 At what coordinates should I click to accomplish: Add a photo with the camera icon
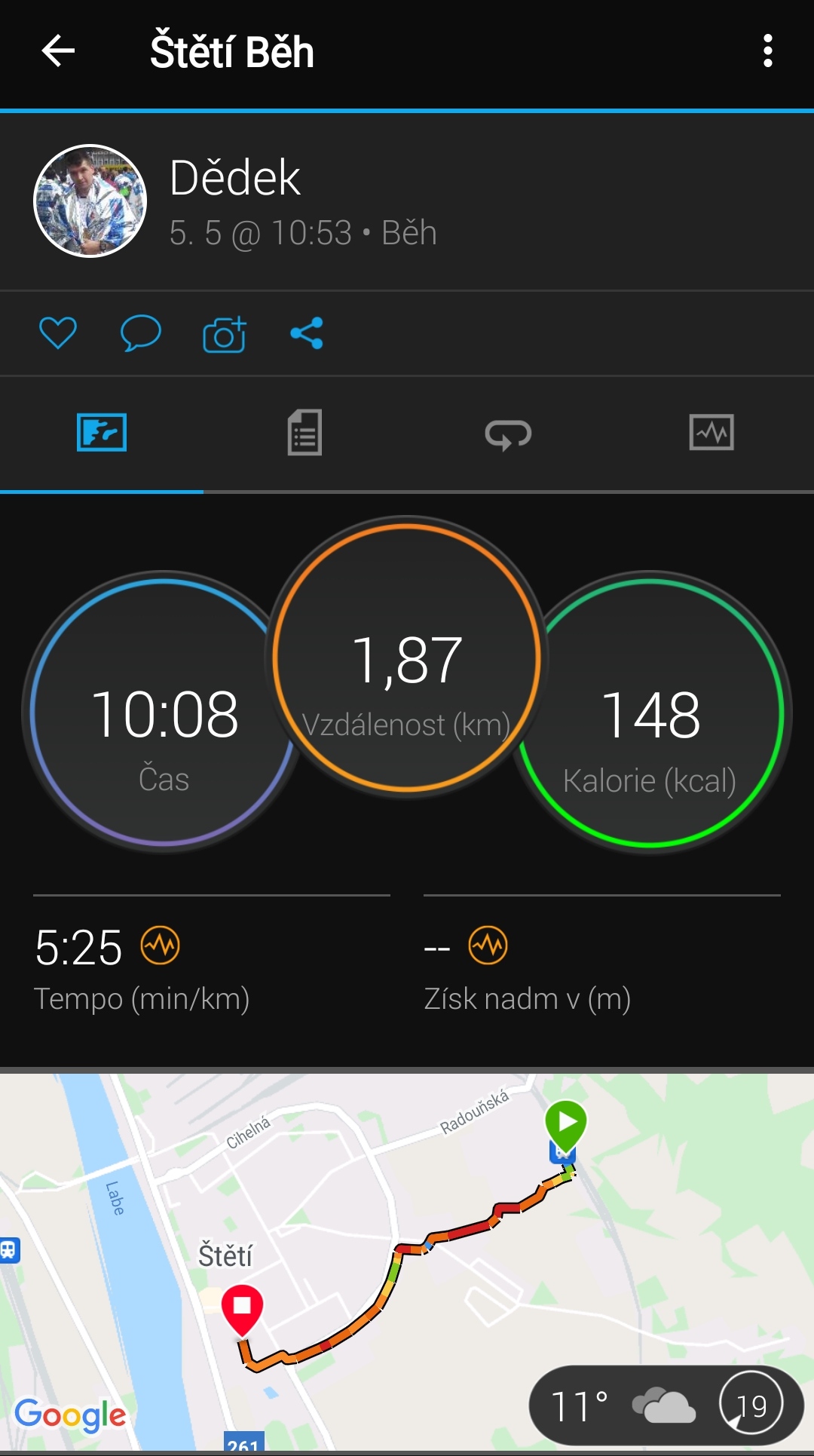(x=225, y=334)
